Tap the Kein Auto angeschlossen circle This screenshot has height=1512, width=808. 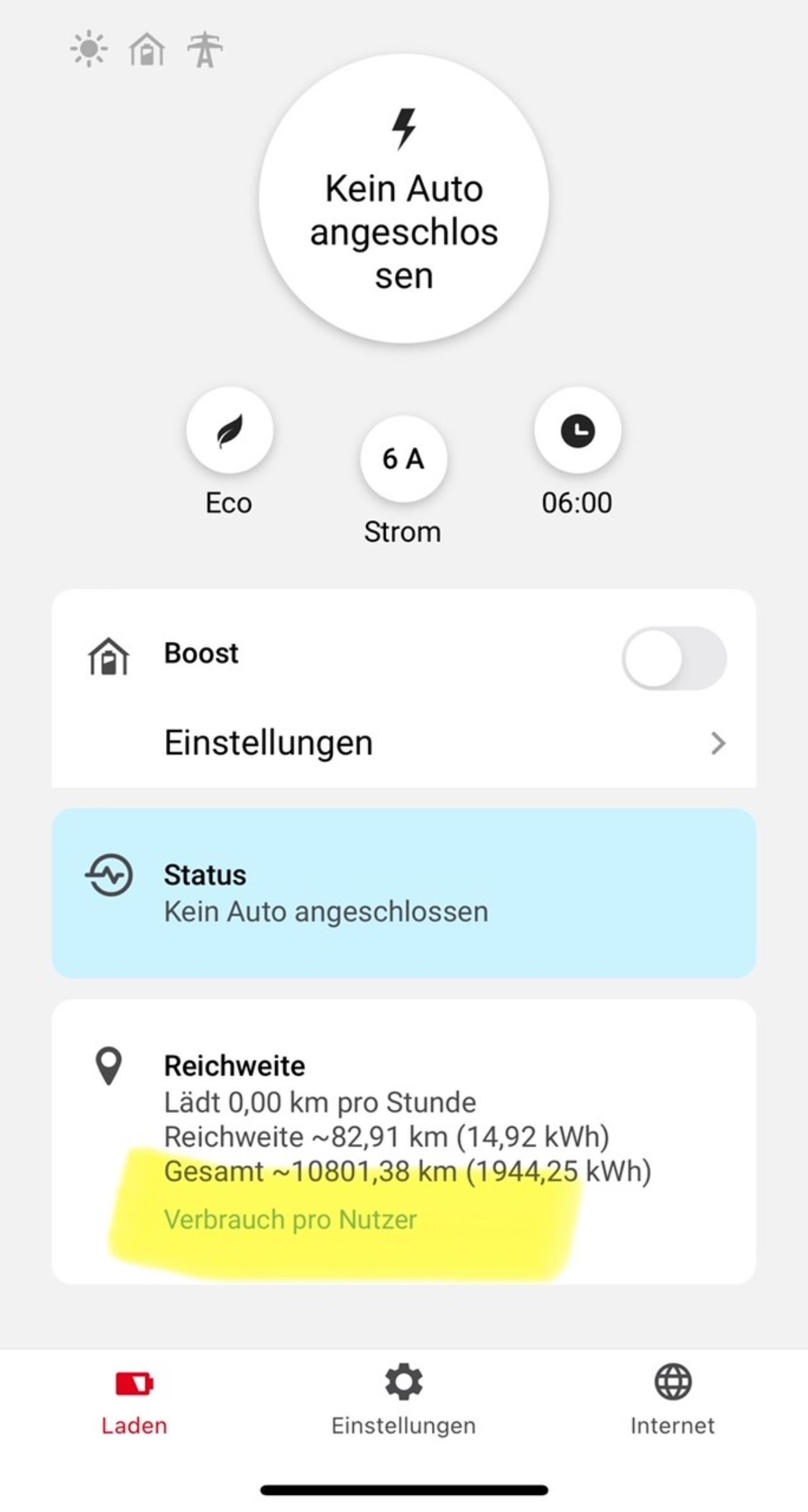pyautogui.click(x=404, y=199)
